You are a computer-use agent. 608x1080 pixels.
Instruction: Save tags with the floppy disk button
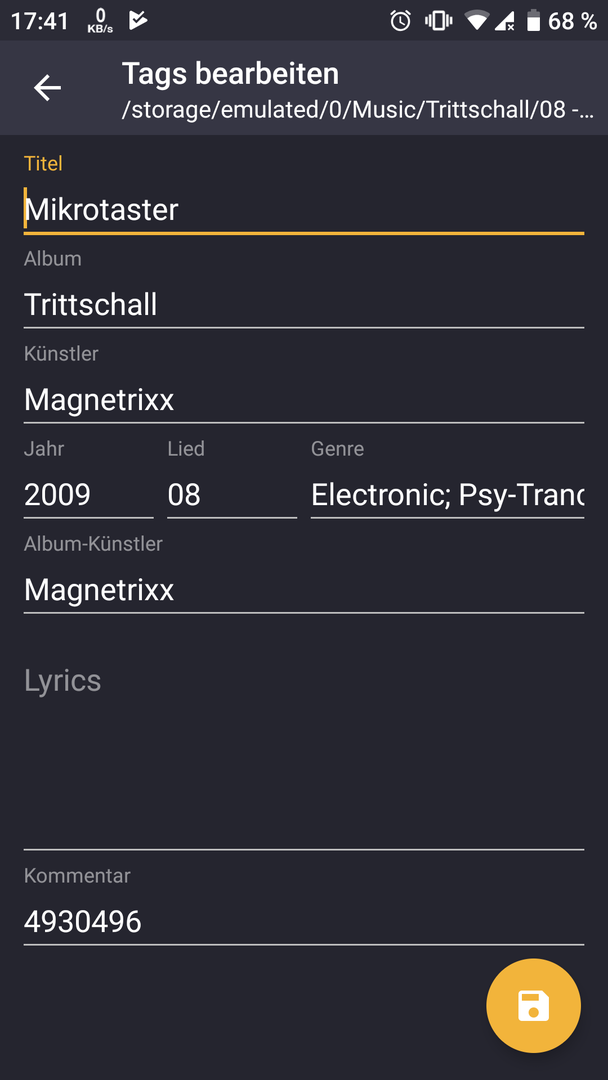533,1006
